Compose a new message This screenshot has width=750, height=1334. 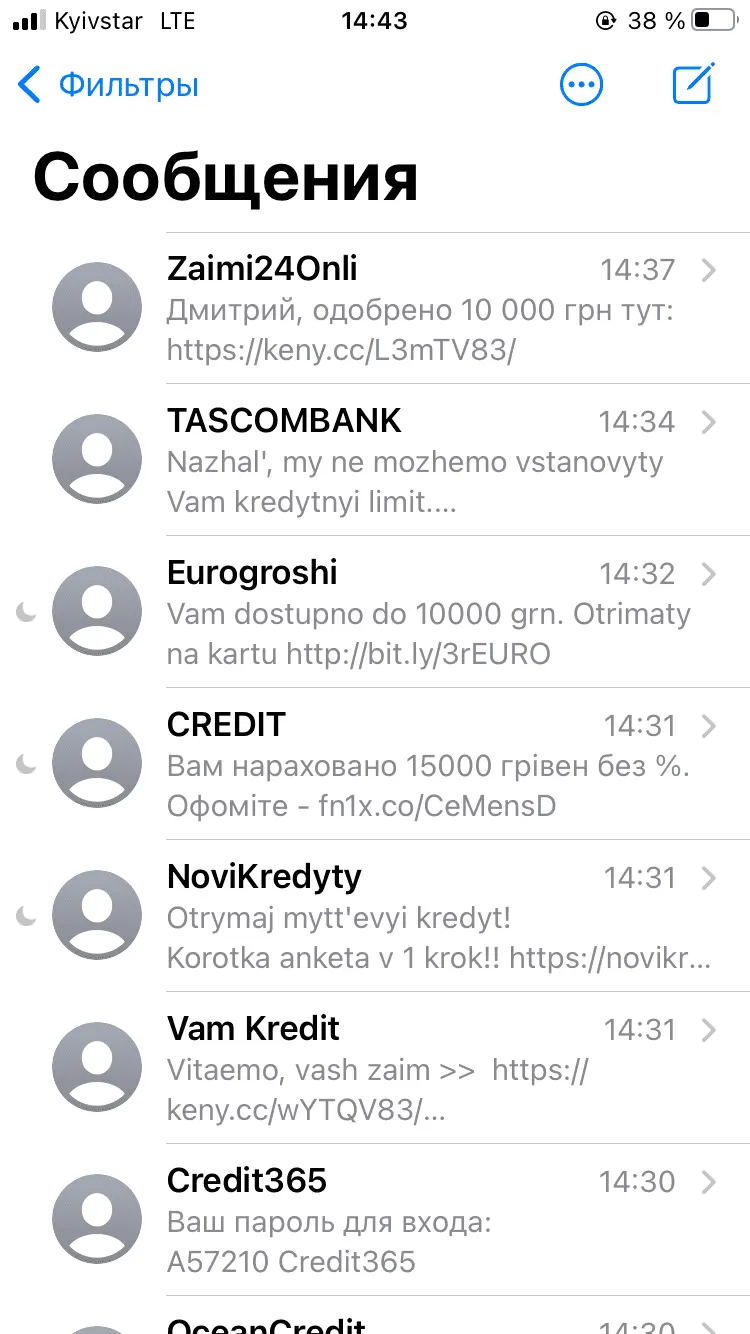pos(693,84)
